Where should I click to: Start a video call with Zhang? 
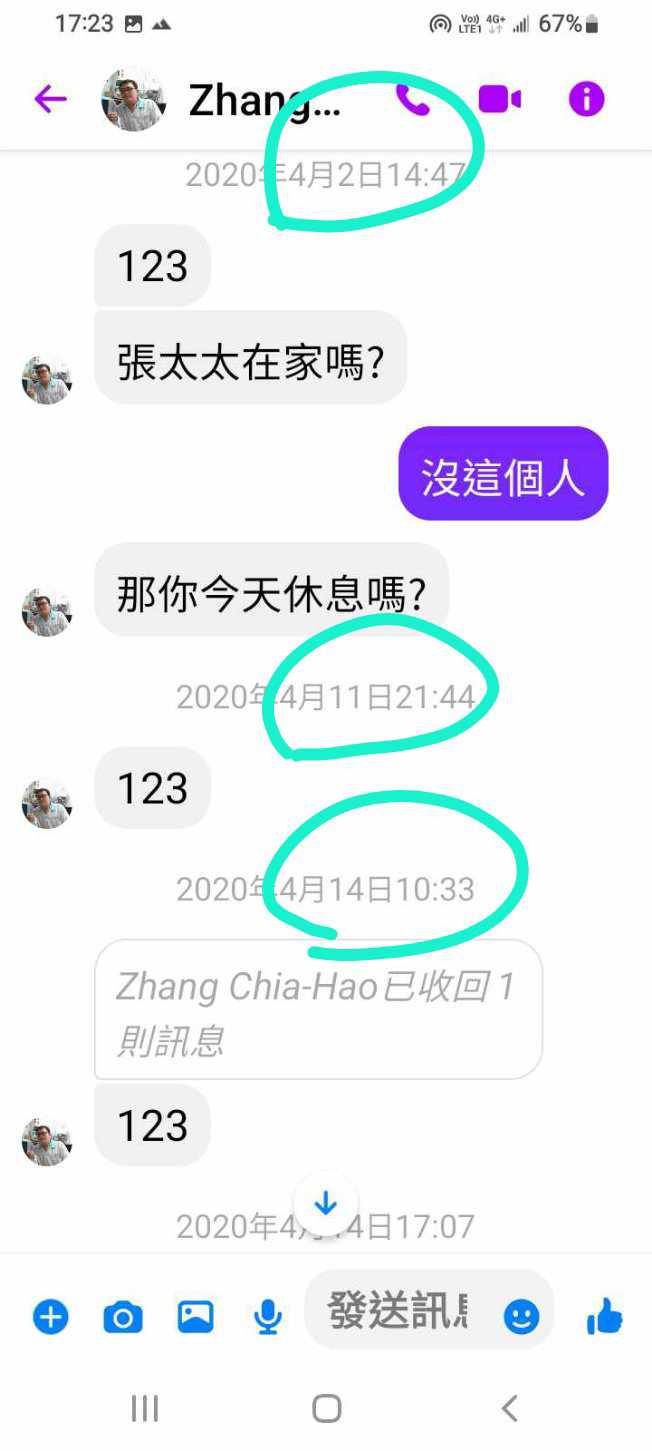tap(499, 99)
